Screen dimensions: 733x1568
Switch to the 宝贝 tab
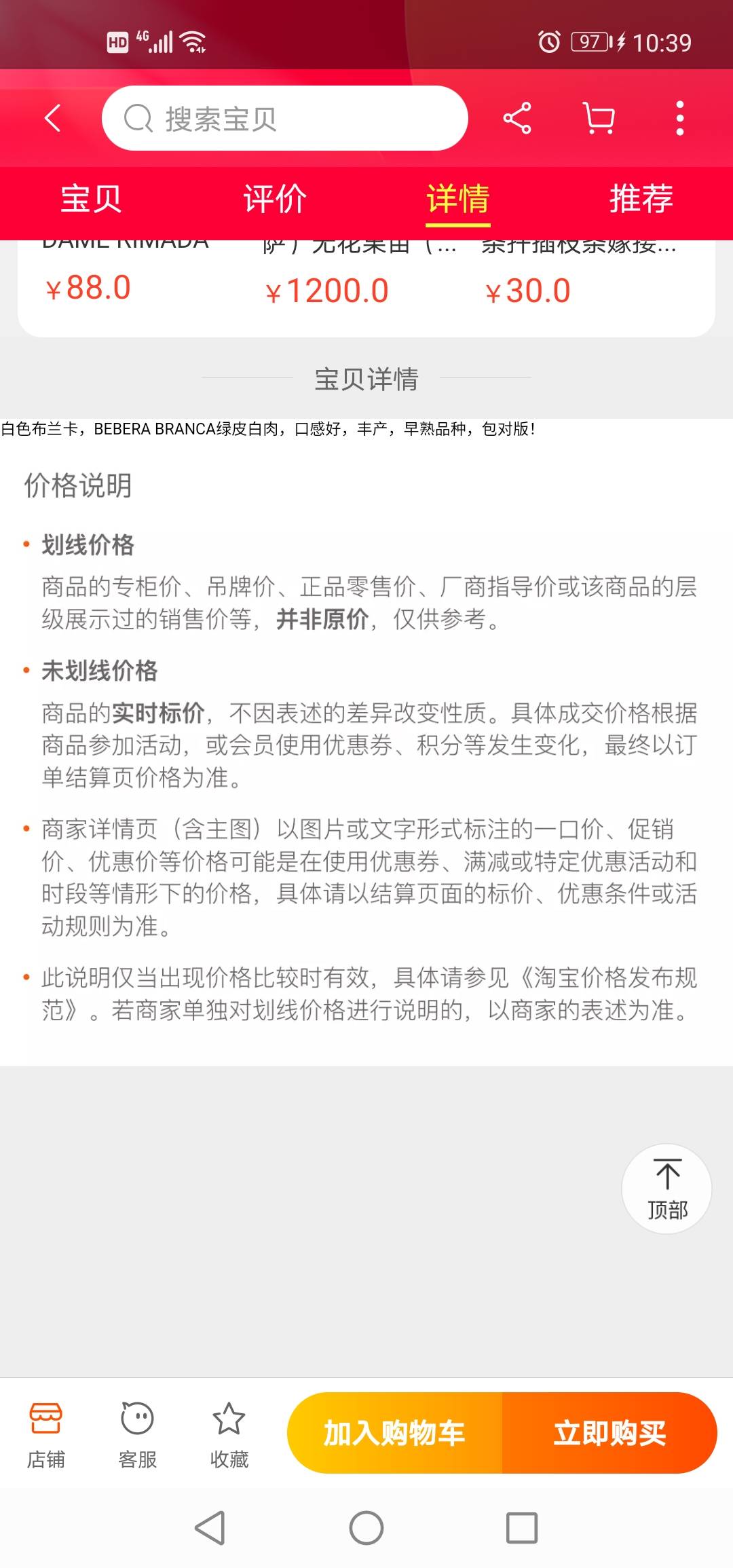91,198
